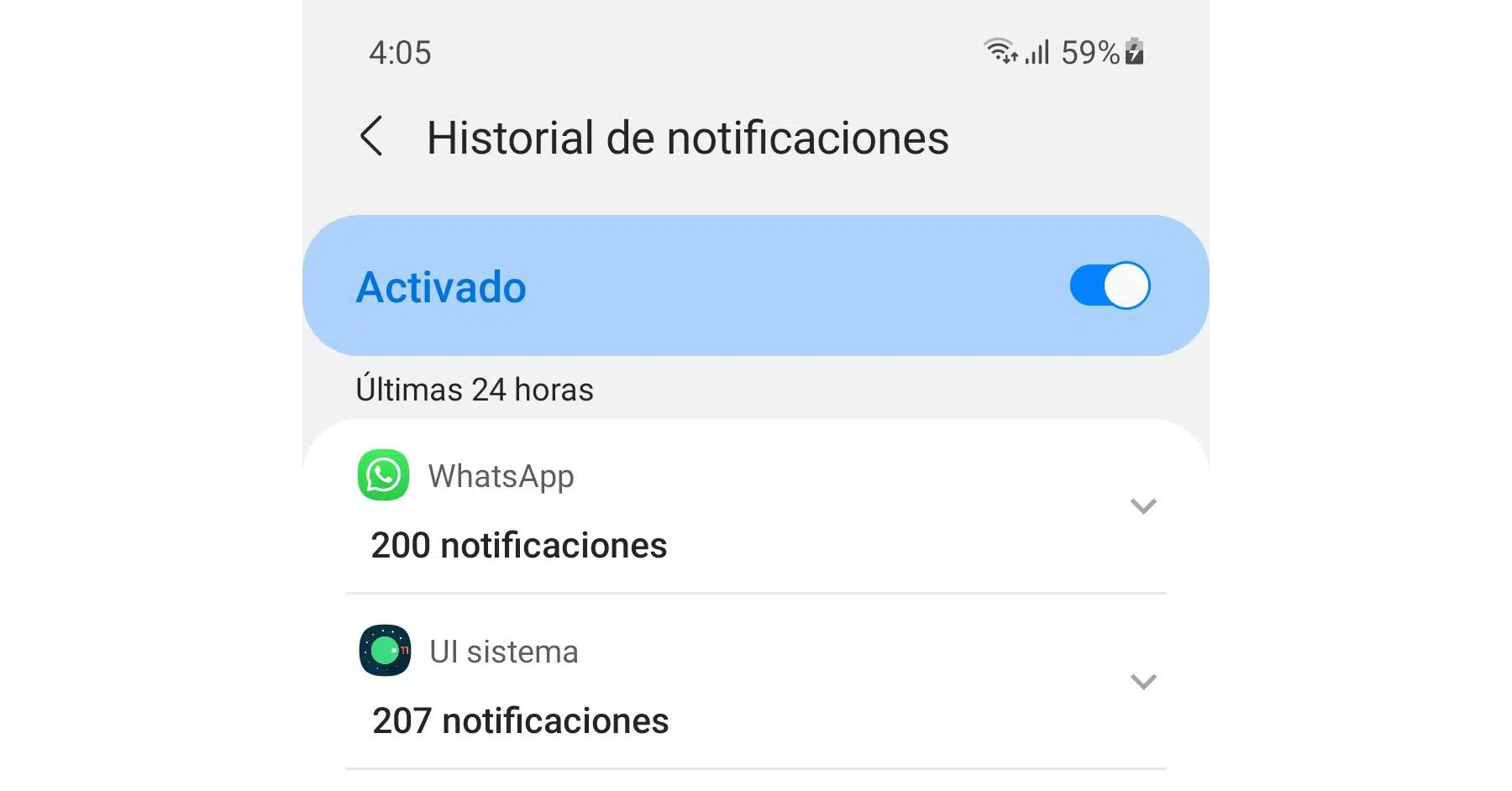The width and height of the screenshot is (1512, 791).
Task: Expand the UI sistema notifications chevron
Action: coord(1143,681)
